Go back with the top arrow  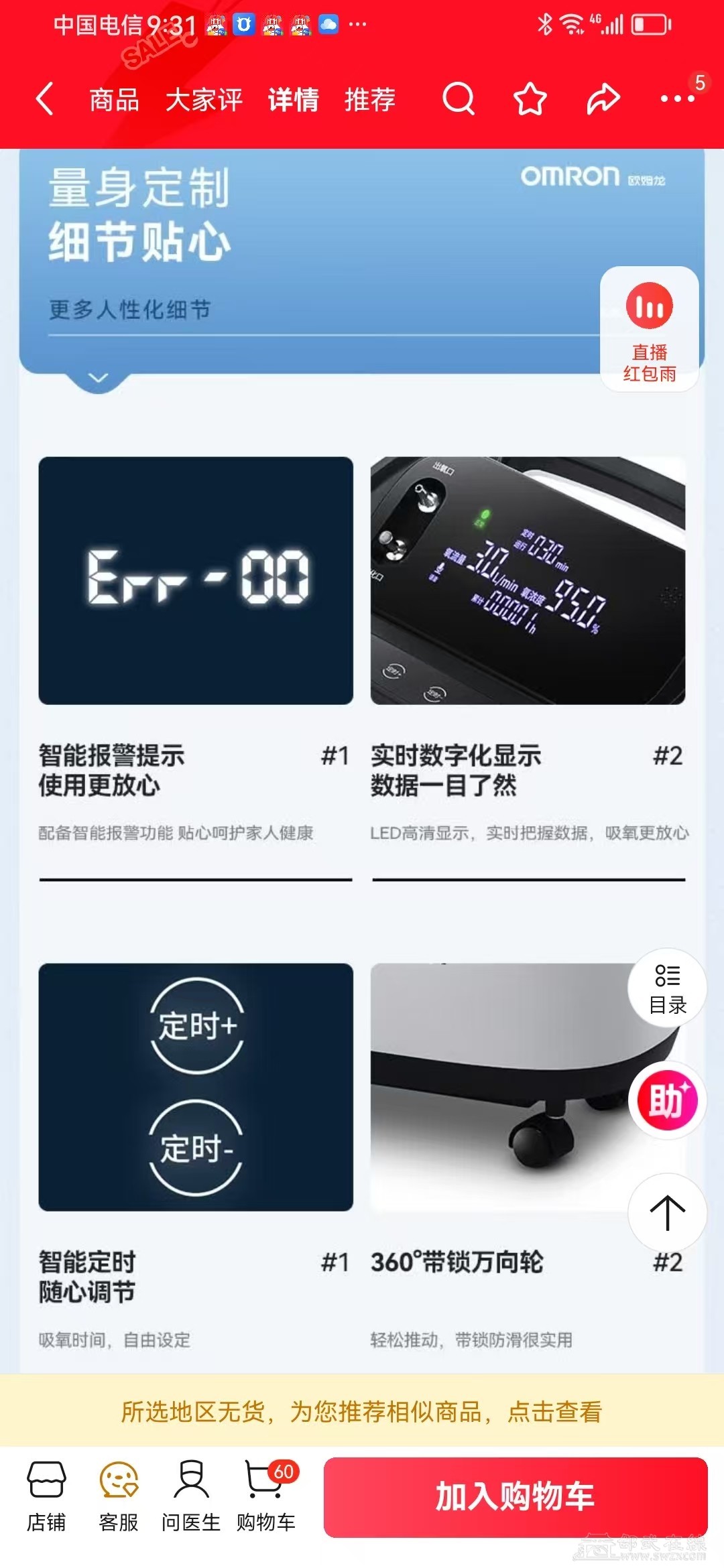[x=44, y=99]
